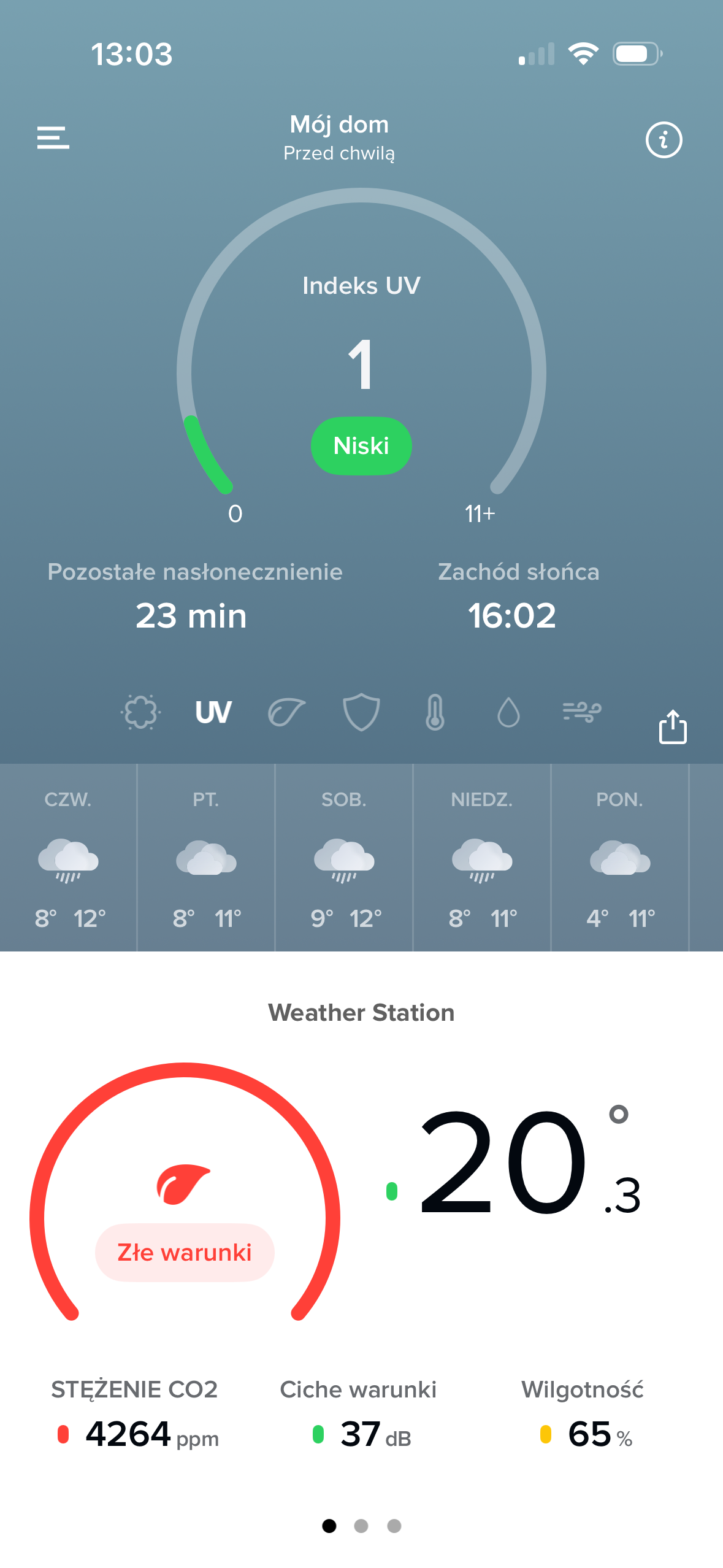
Task: Share the current weather data
Action: (x=672, y=727)
